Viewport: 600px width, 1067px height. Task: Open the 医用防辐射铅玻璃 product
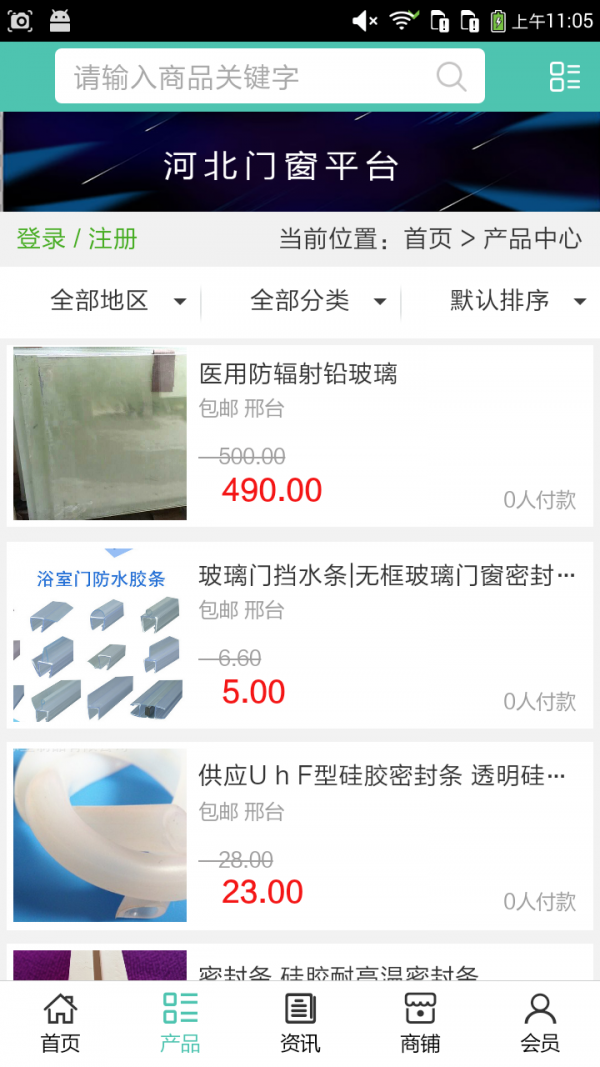(298, 375)
